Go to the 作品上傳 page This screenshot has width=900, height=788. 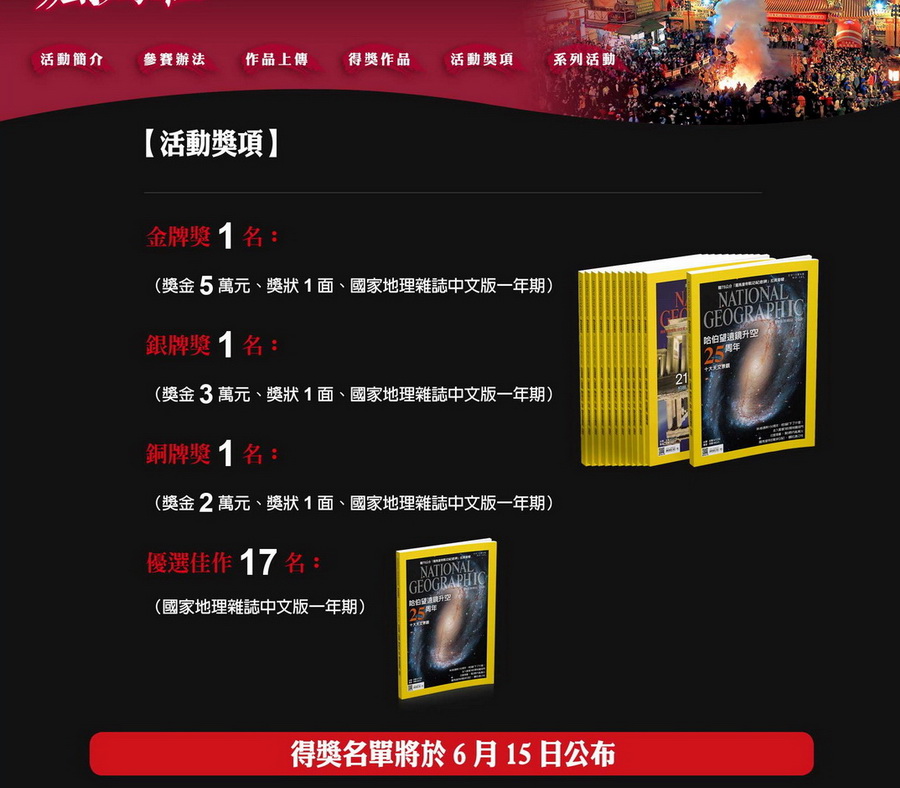click(x=277, y=60)
